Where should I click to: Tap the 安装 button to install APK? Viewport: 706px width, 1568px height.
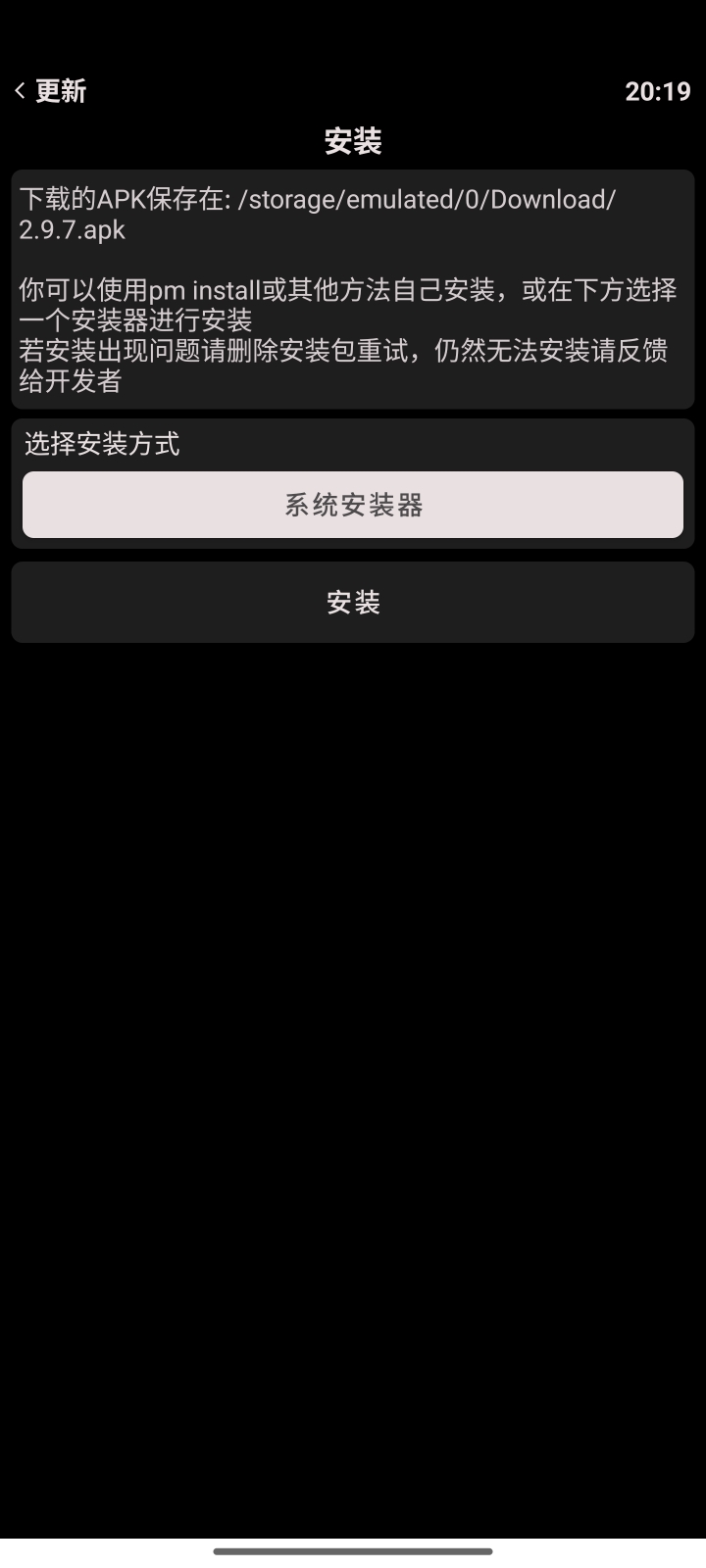(353, 602)
